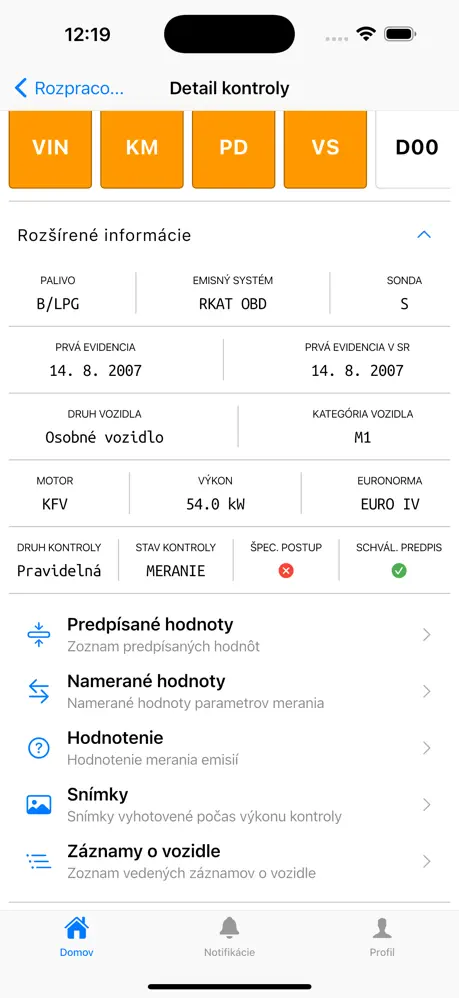
Task: Open Predpísané hodnoty list
Action: (229, 635)
